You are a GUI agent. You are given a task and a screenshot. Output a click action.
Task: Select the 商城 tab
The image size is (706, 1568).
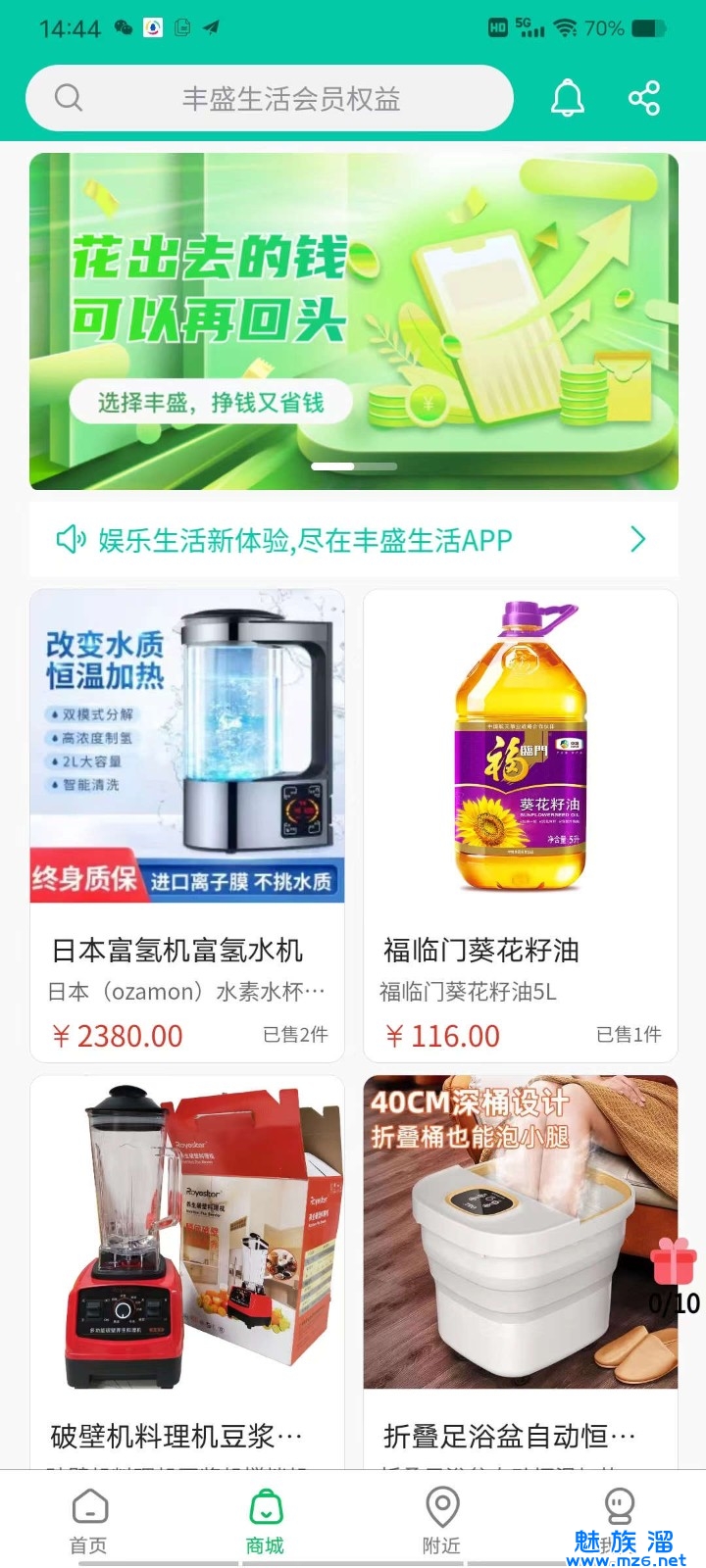coord(265,1520)
